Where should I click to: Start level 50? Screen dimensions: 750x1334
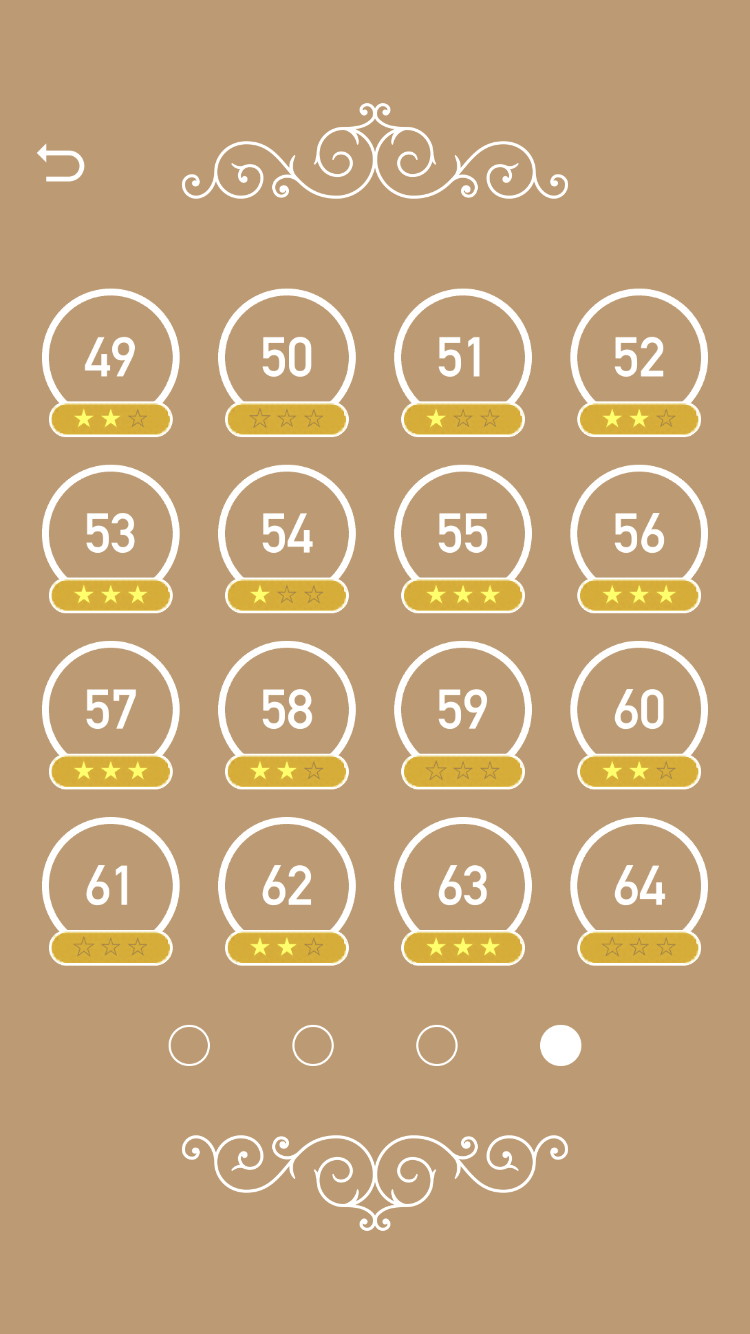point(287,358)
